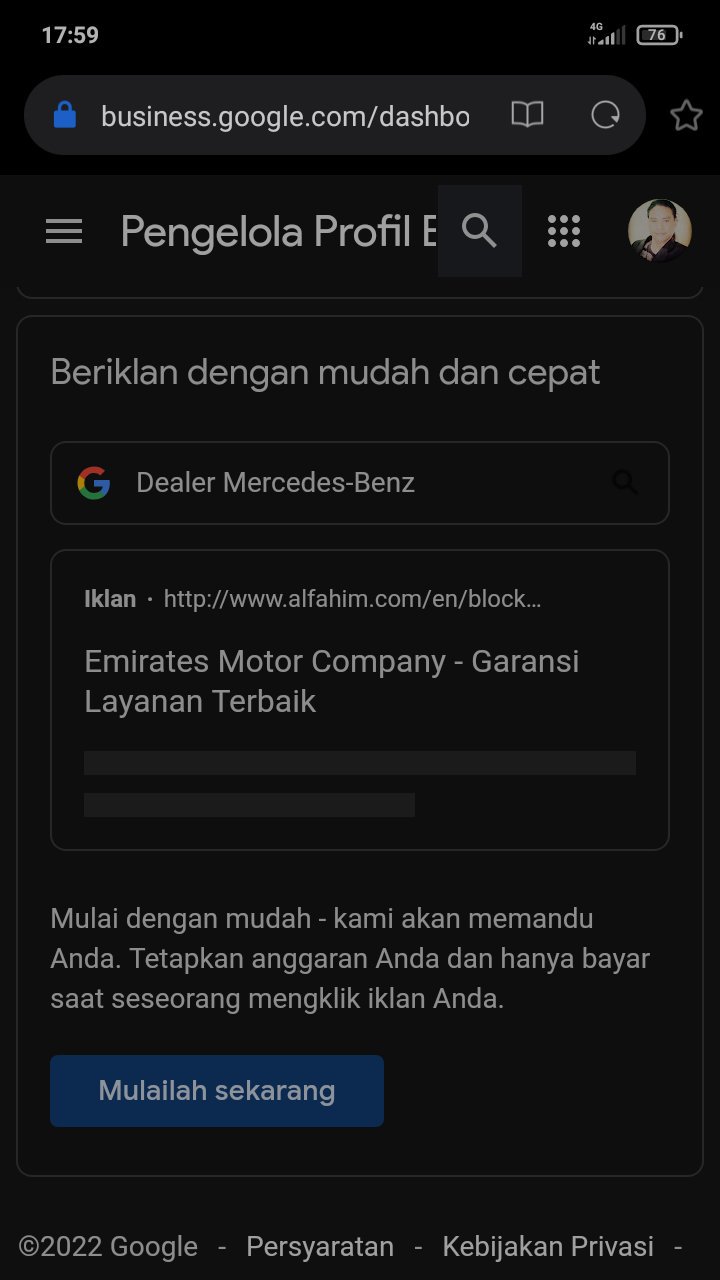
Task: Open the Google apps grid
Action: coord(564,231)
